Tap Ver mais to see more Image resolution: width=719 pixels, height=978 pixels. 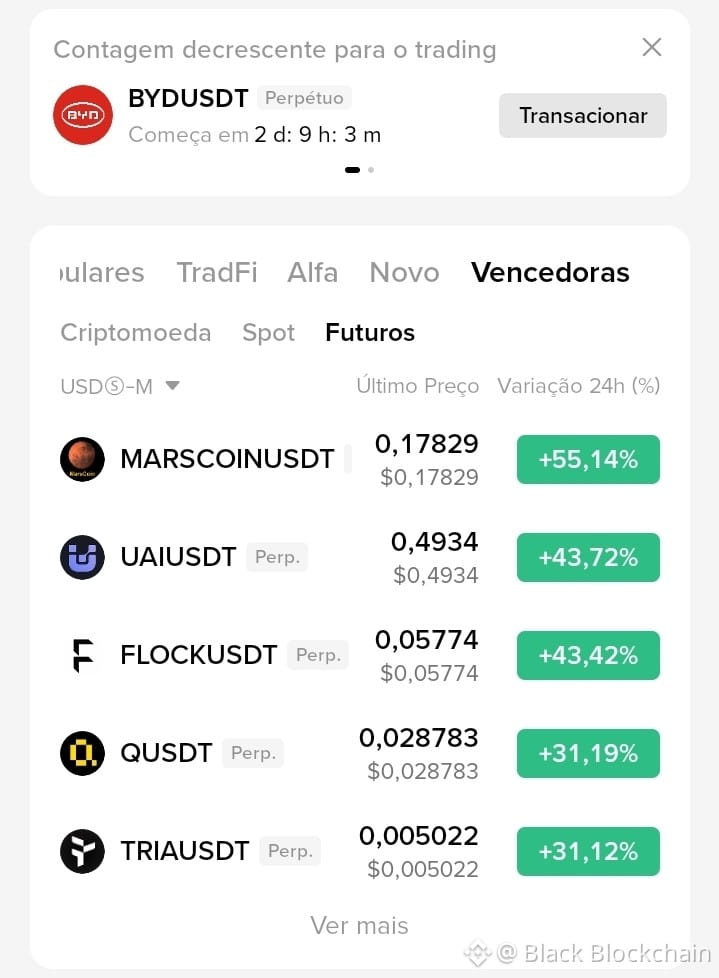tap(359, 926)
